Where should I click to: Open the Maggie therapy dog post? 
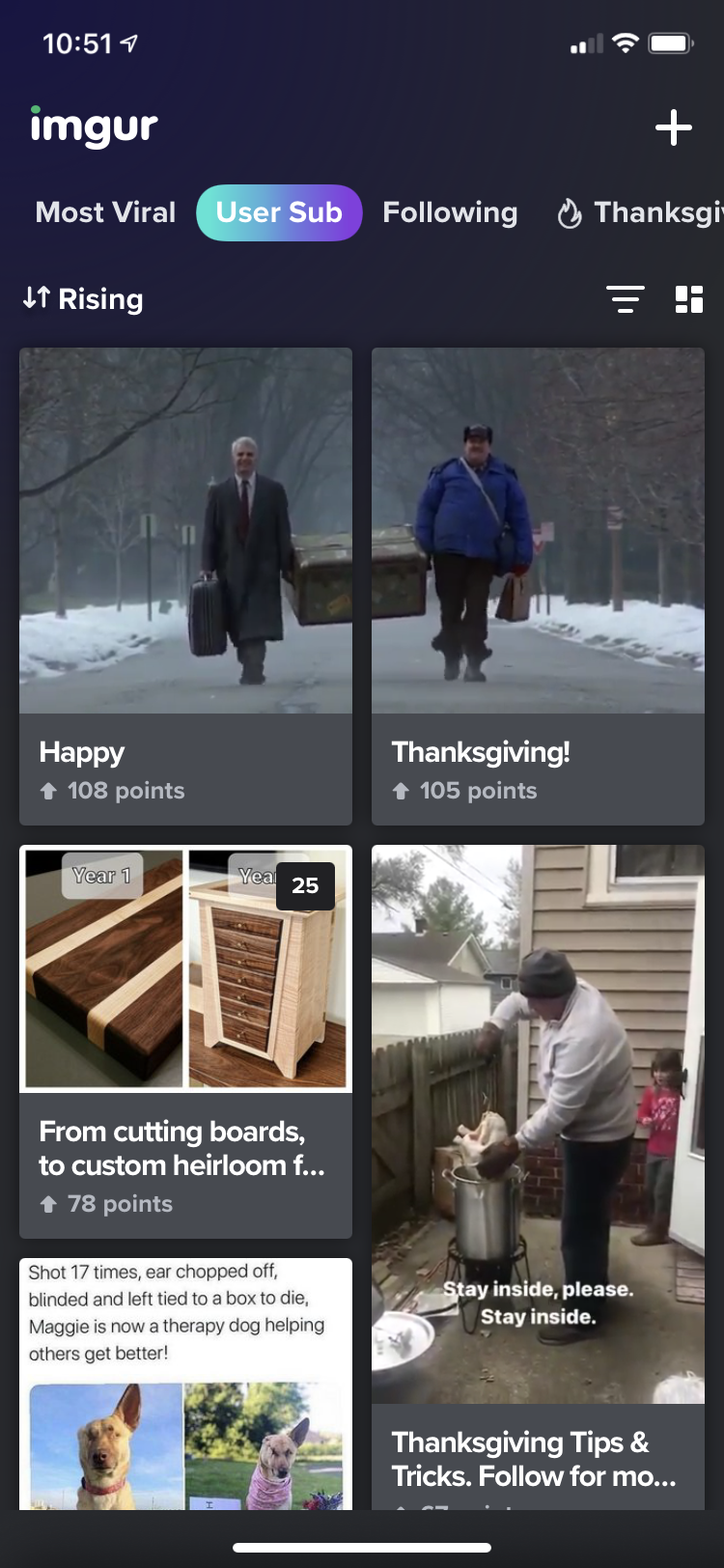pos(185,1384)
